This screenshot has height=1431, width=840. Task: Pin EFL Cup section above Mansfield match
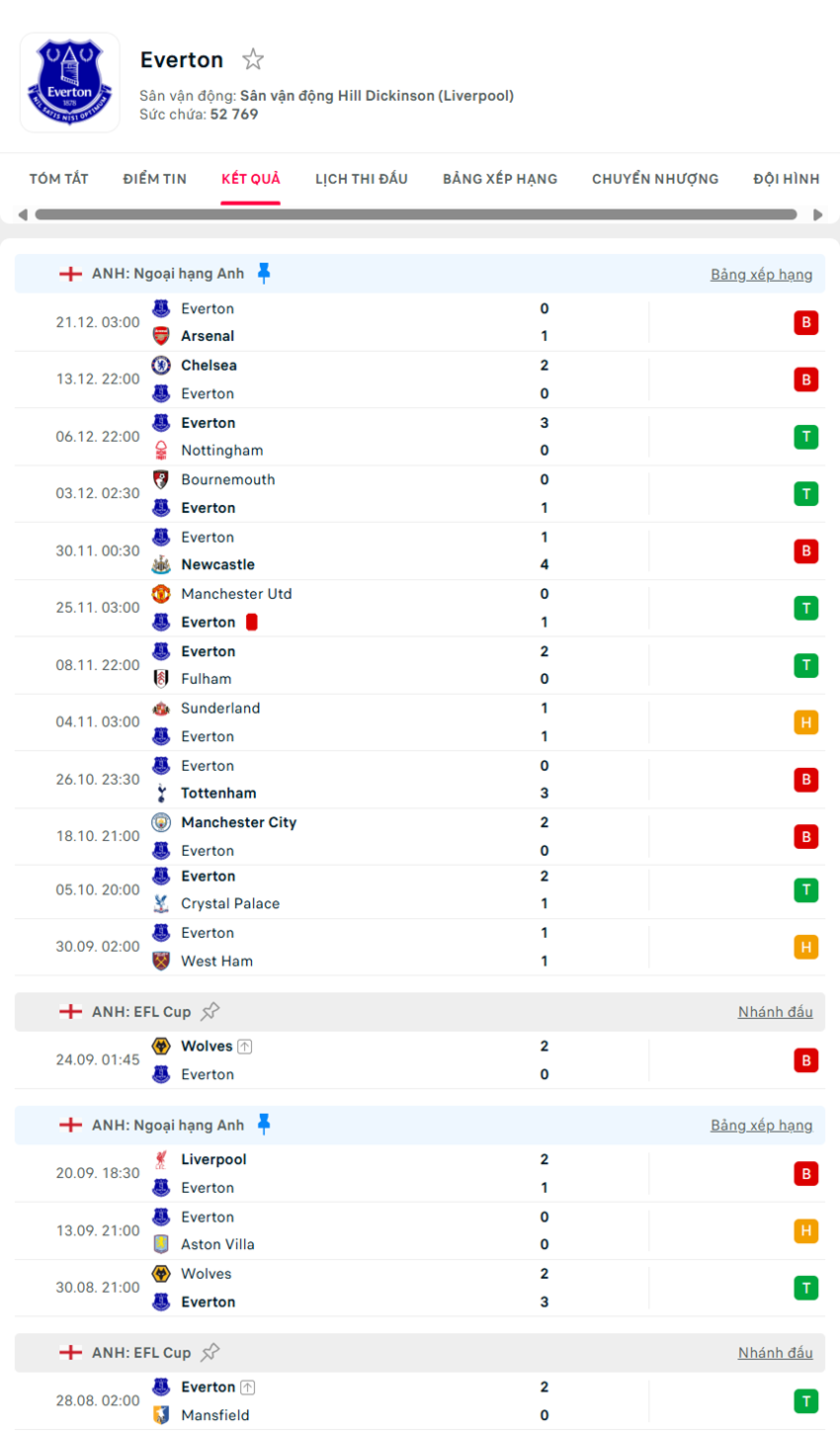tap(210, 1352)
